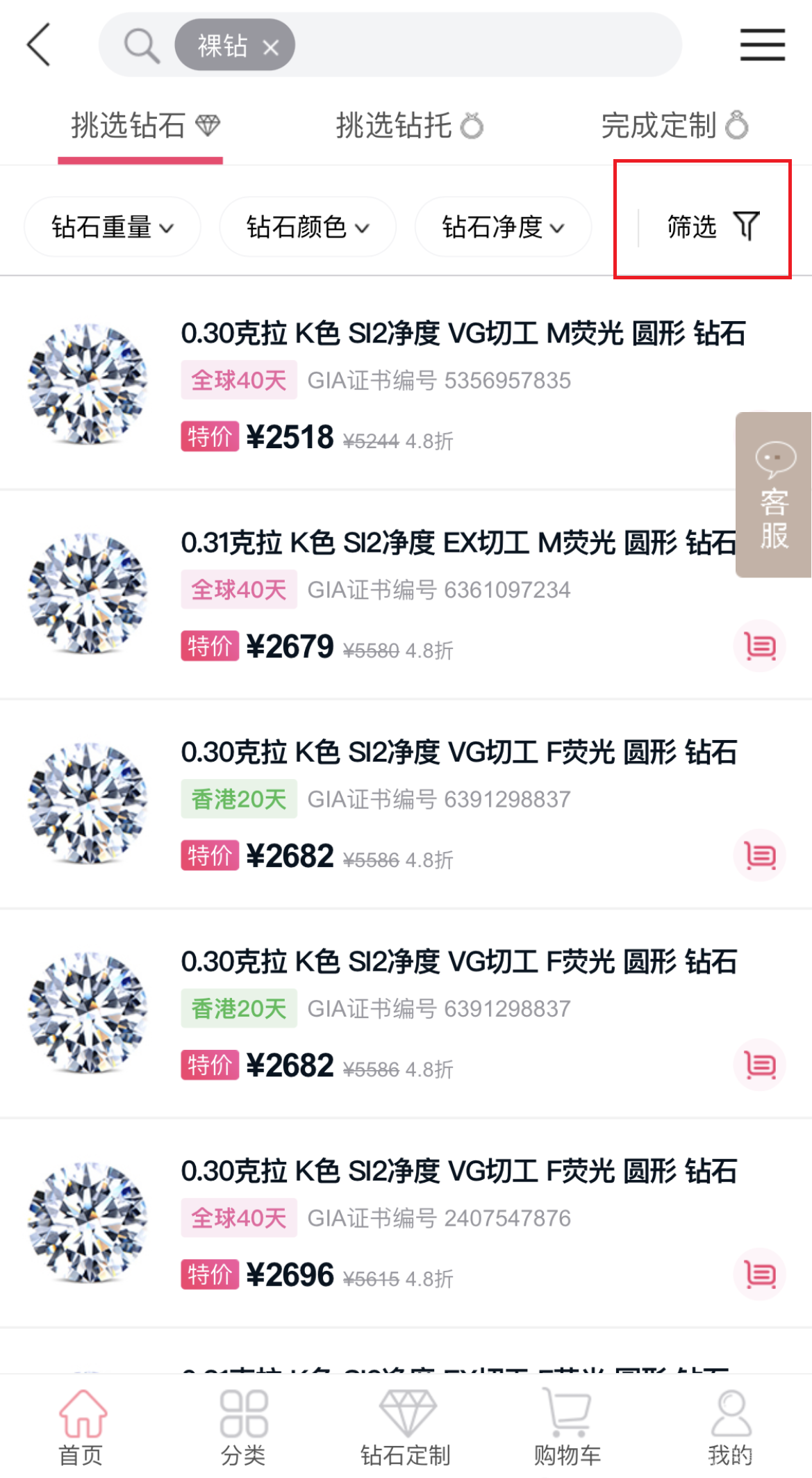The width and height of the screenshot is (812, 1478).
Task: Open the hamburger menu
Action: click(x=762, y=44)
